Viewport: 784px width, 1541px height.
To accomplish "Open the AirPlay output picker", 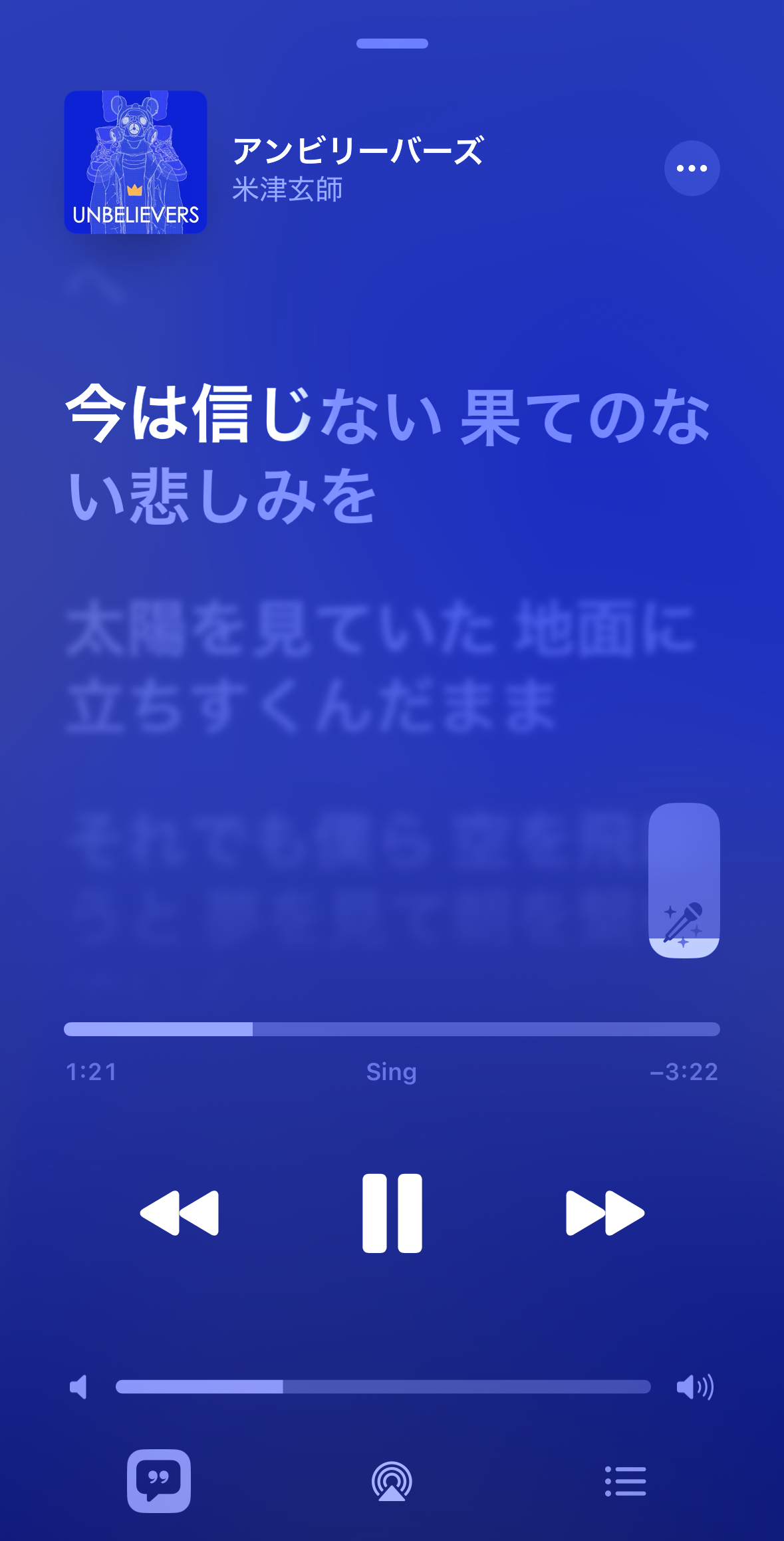I will (x=392, y=1481).
